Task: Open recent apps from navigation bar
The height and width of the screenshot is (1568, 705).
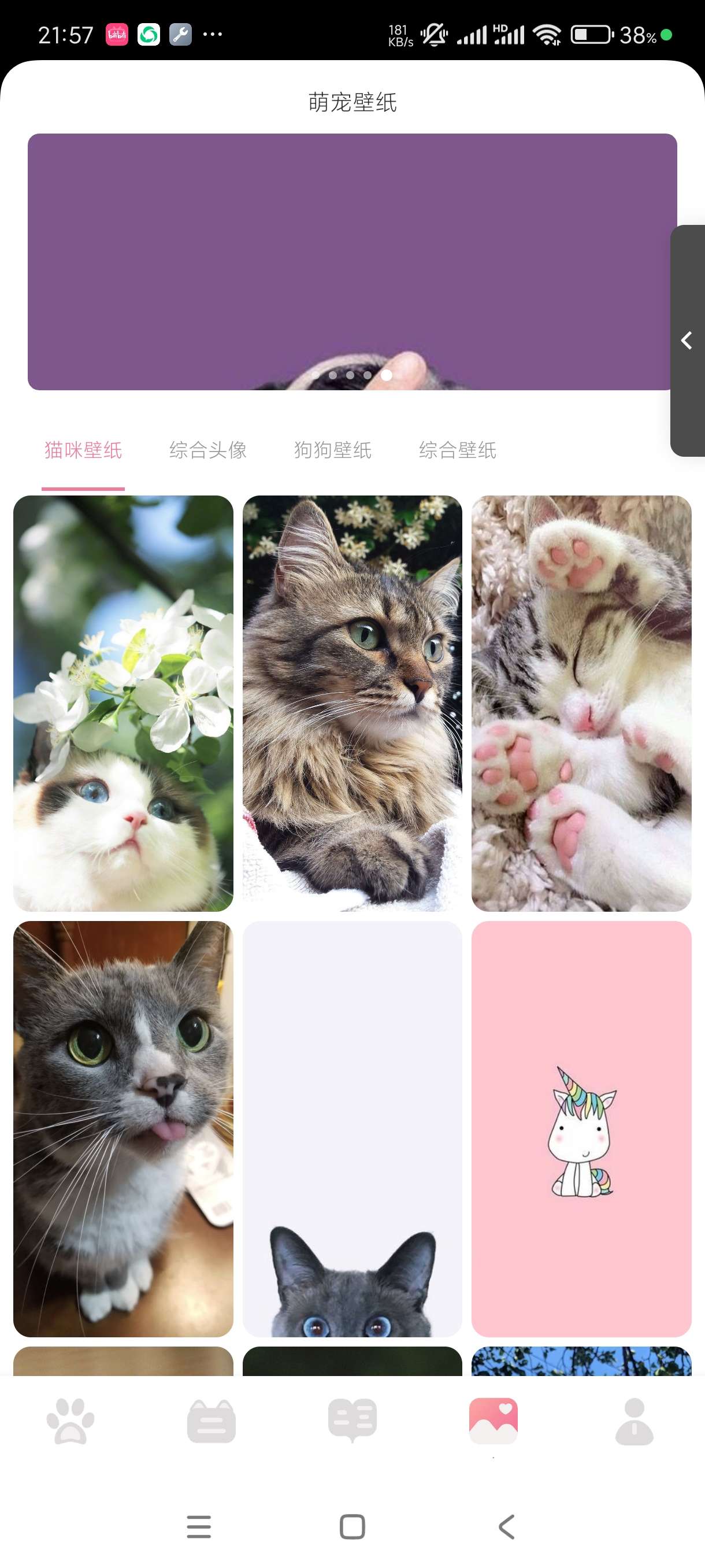Action: pos(199,1526)
